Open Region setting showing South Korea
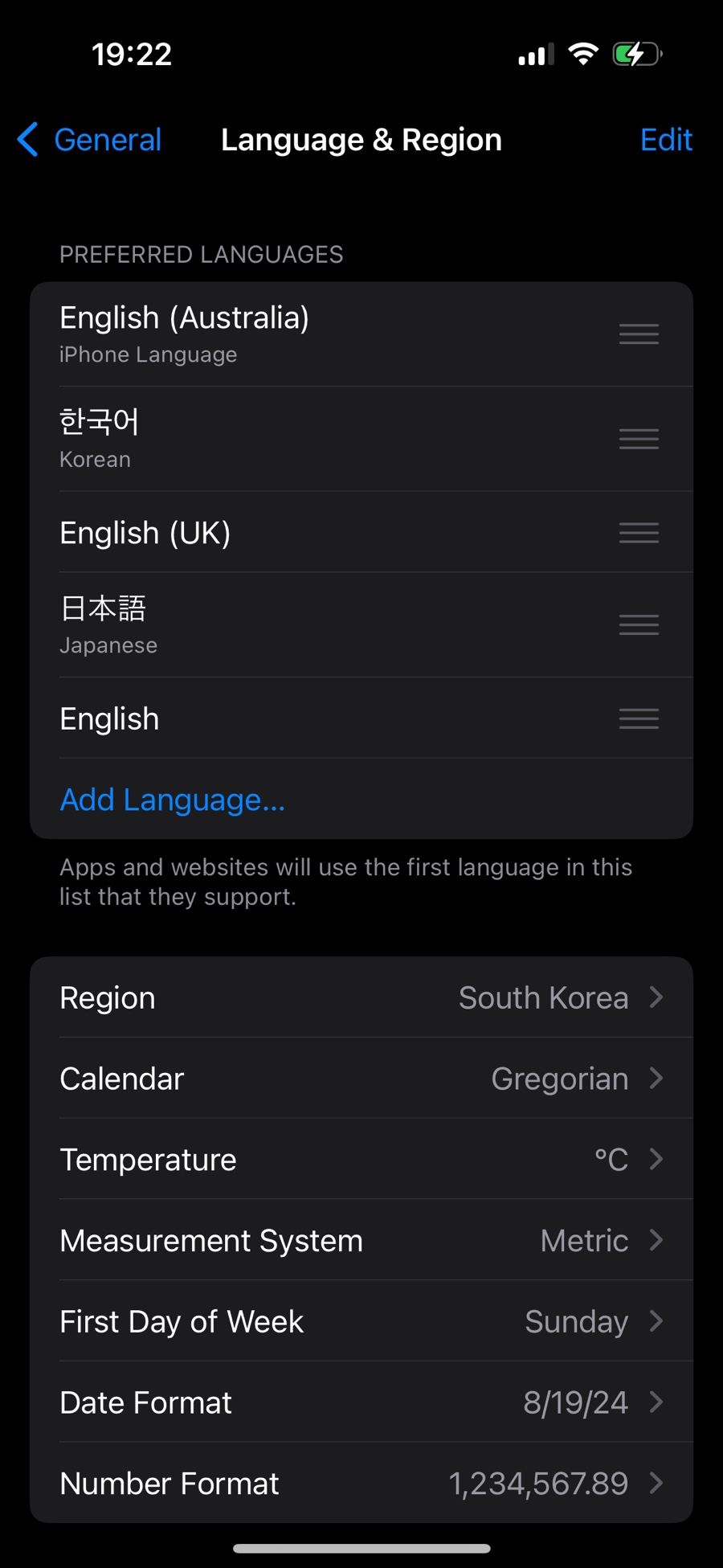The height and width of the screenshot is (1568, 723). click(x=361, y=997)
